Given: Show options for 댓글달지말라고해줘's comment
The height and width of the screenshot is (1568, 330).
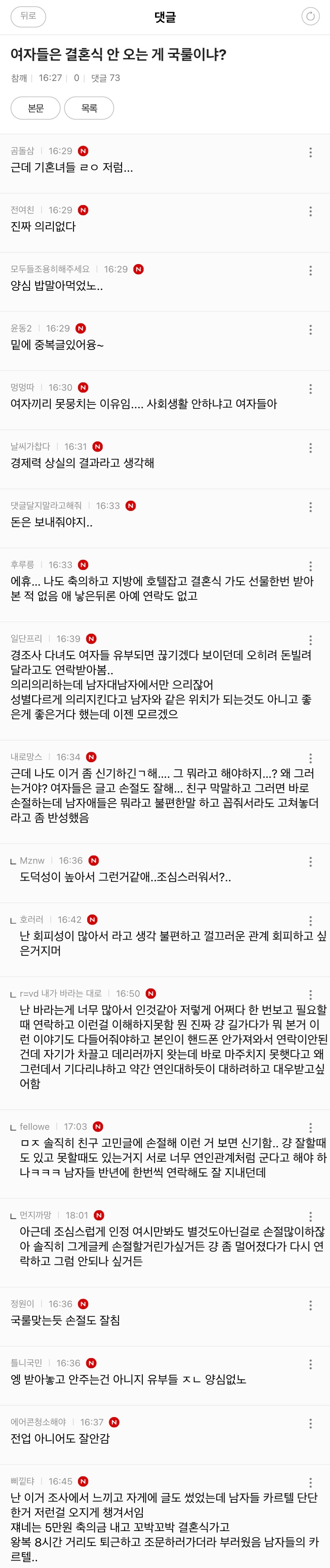Looking at the screenshot, I should [311, 507].
